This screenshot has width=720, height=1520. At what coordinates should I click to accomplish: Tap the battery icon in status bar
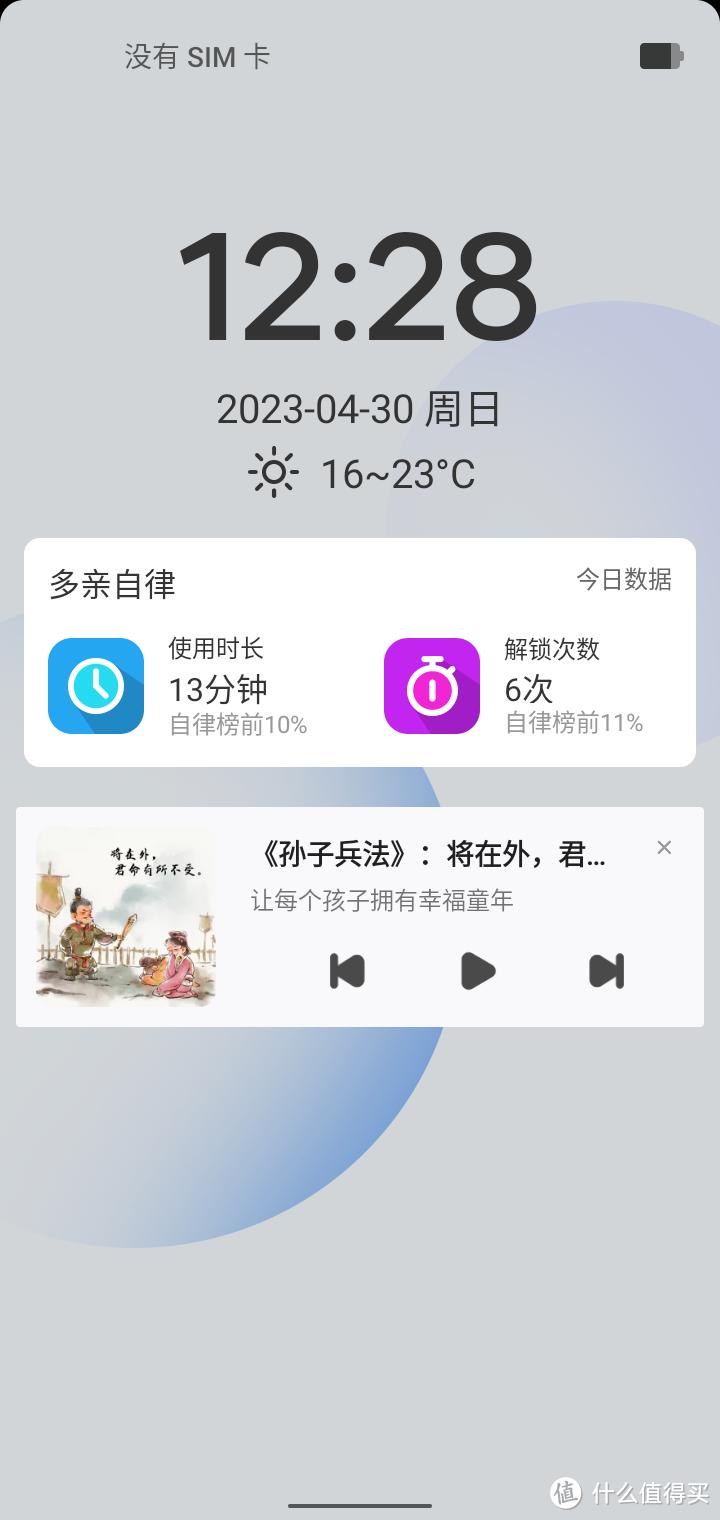(x=660, y=57)
